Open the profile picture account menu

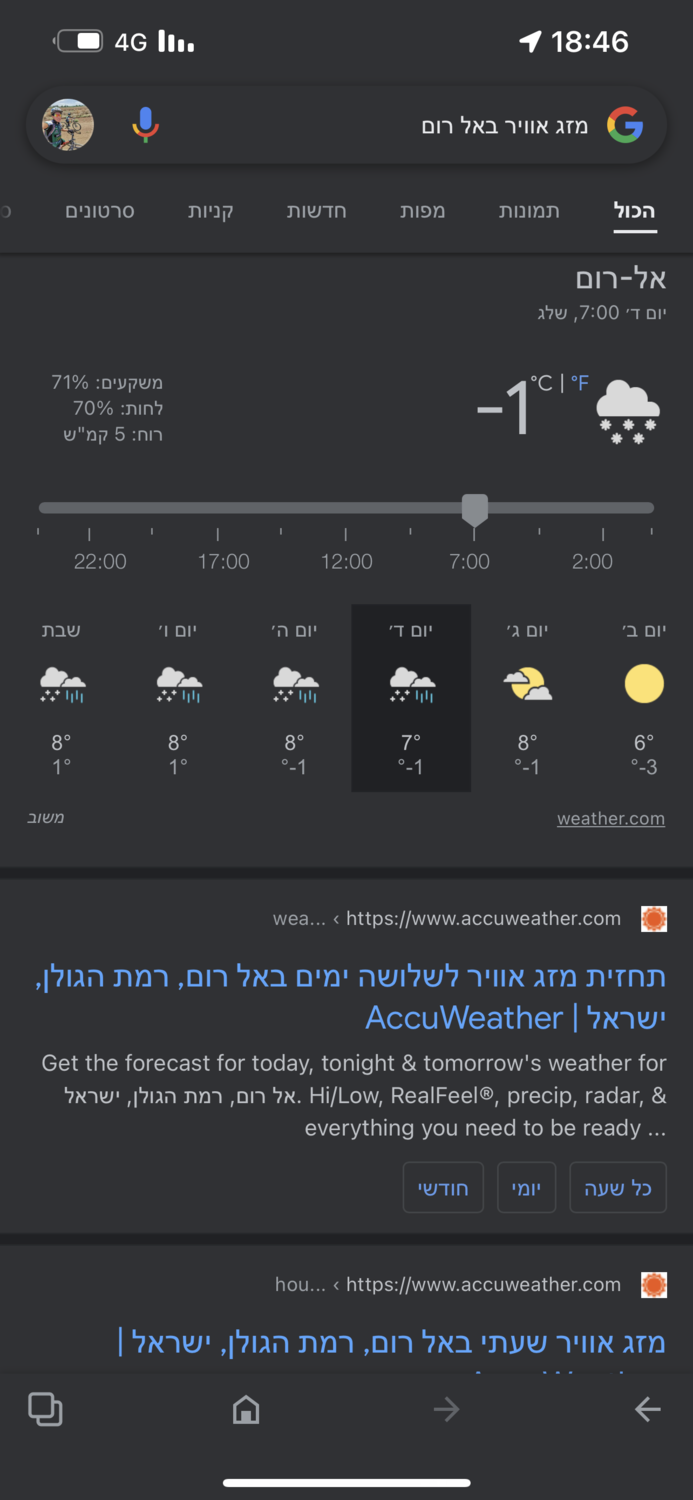(68, 125)
